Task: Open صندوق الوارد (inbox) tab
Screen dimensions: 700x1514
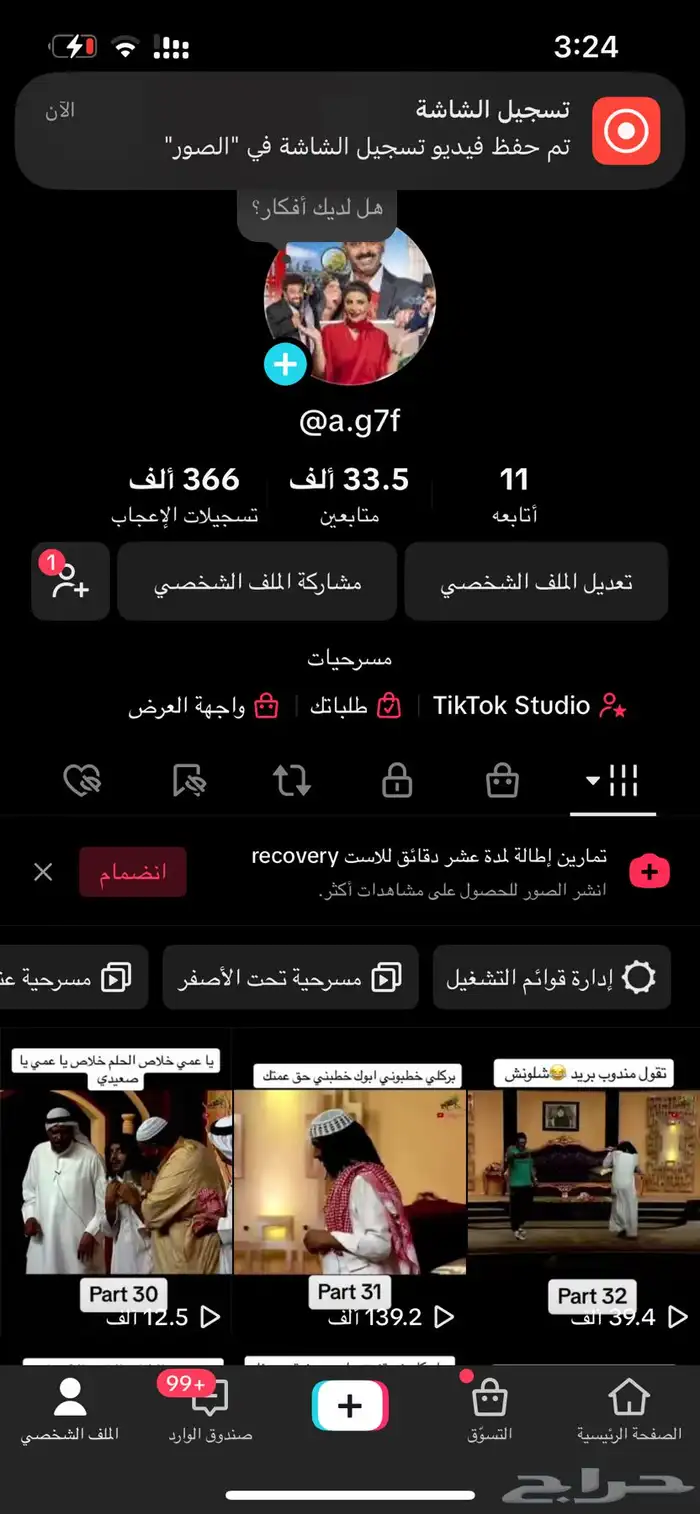Action: click(x=210, y=1410)
